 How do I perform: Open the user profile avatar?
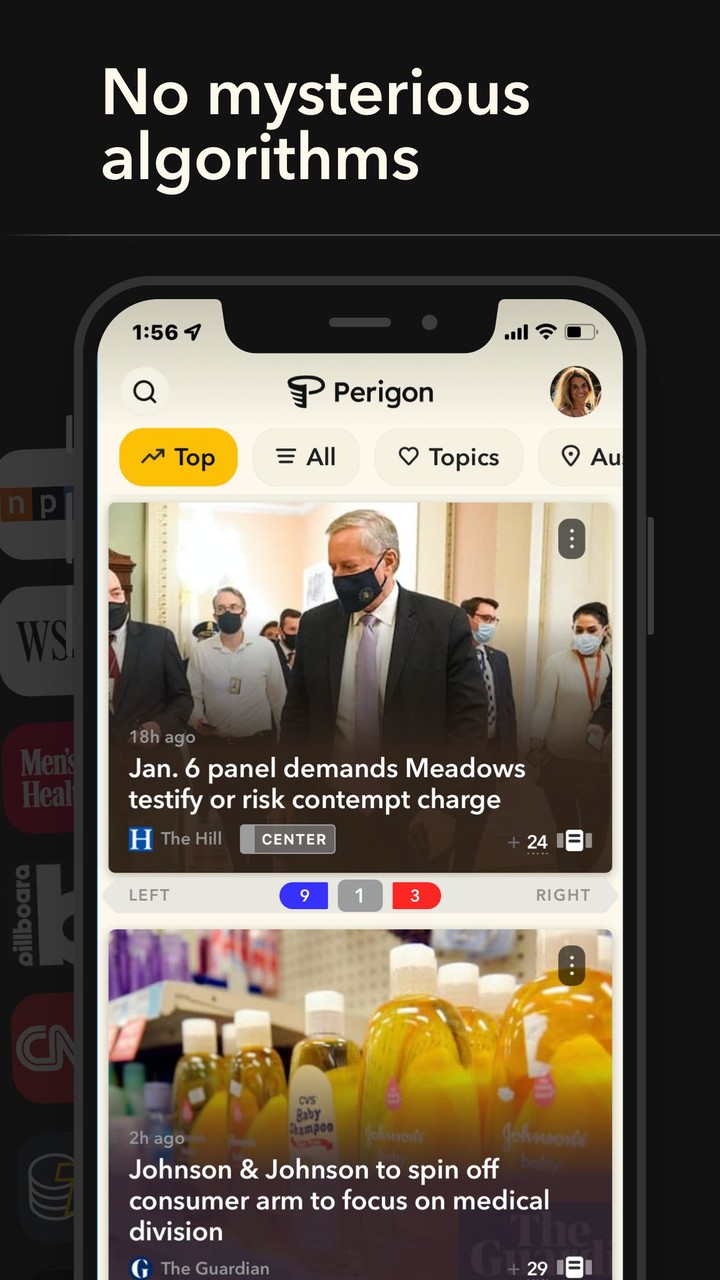576,391
